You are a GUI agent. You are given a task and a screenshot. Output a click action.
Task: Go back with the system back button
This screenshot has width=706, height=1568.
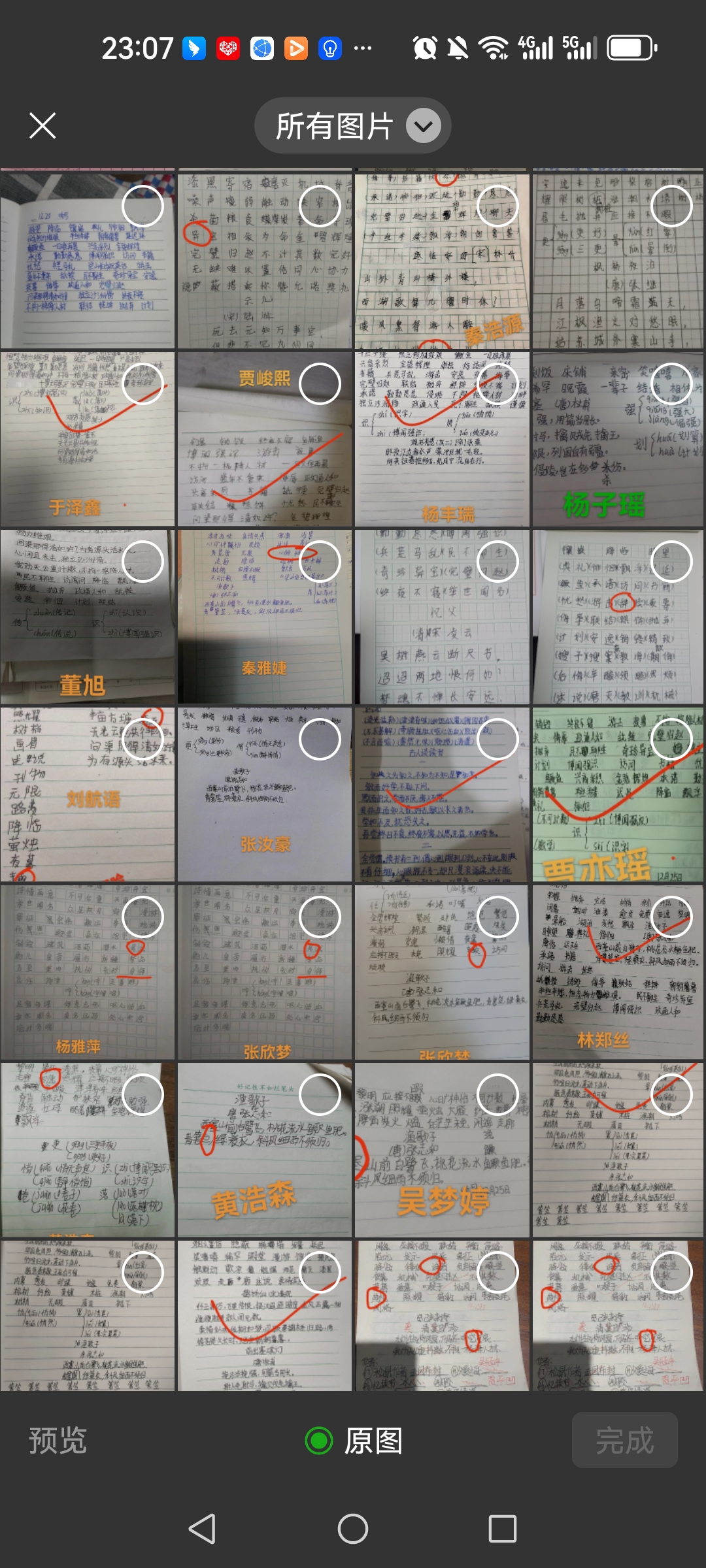click(202, 1529)
